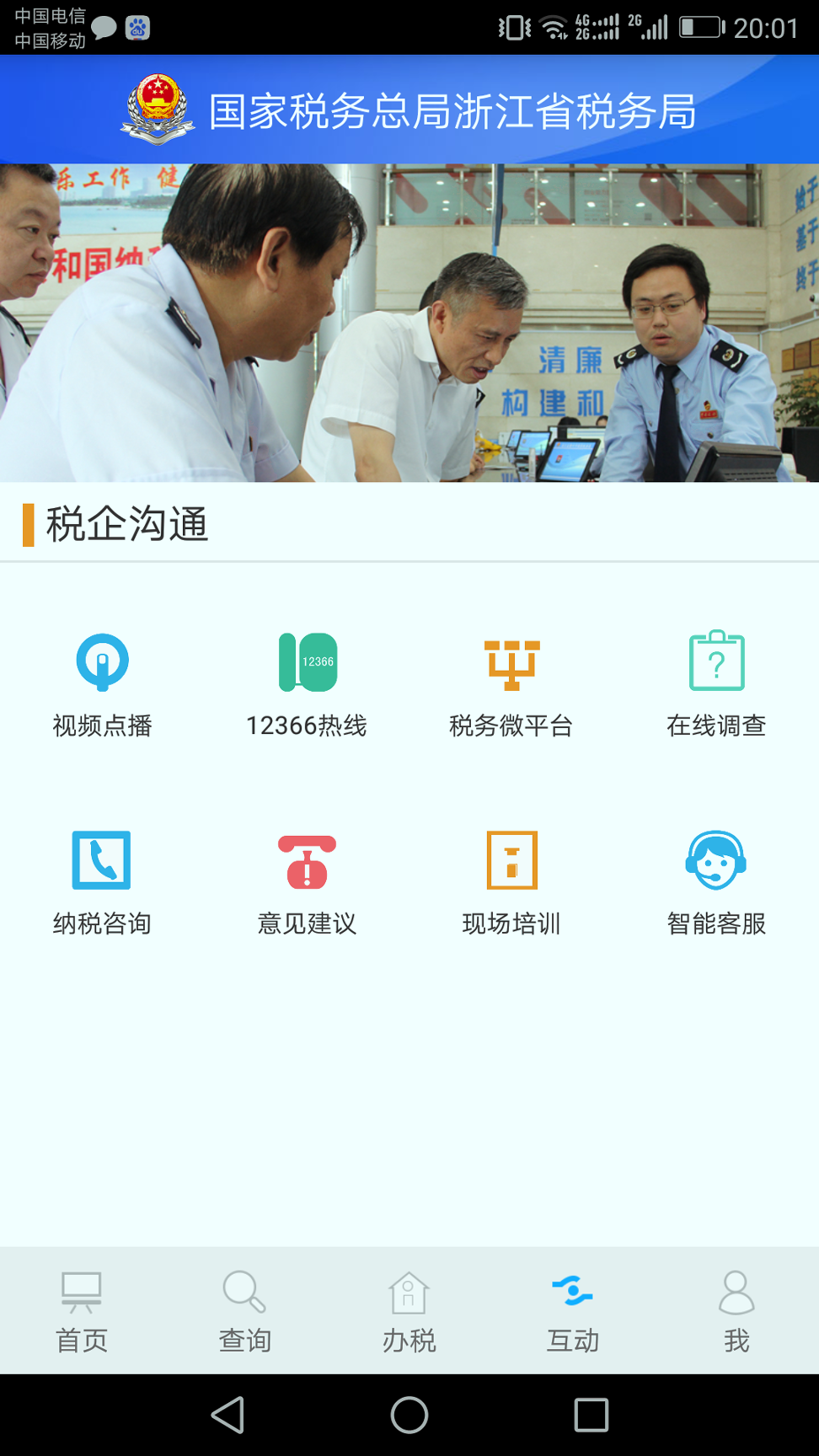
Task: Tap the tax office photo banner
Action: coord(409,316)
